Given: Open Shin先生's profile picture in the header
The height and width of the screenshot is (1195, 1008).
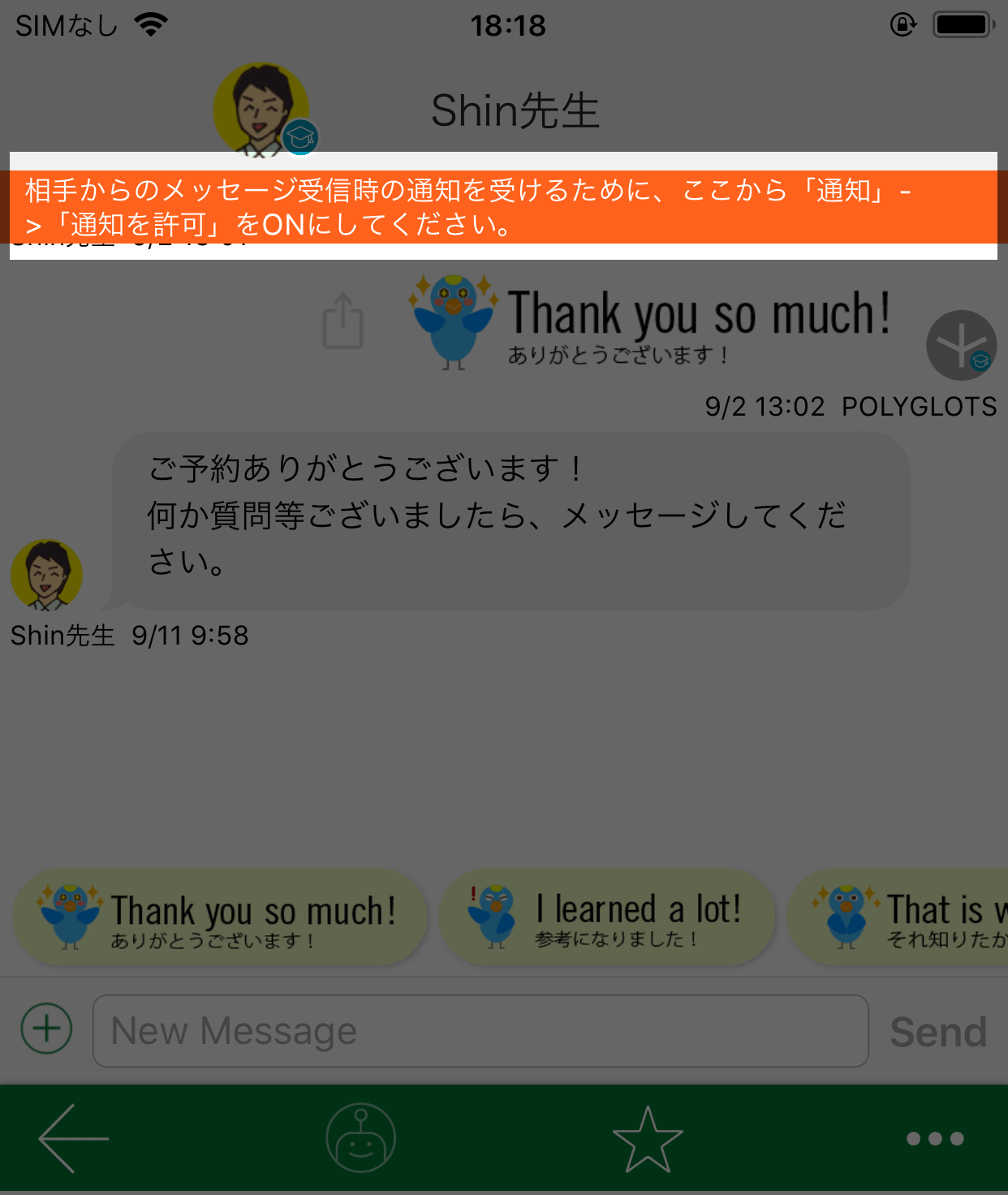Looking at the screenshot, I should [261, 110].
